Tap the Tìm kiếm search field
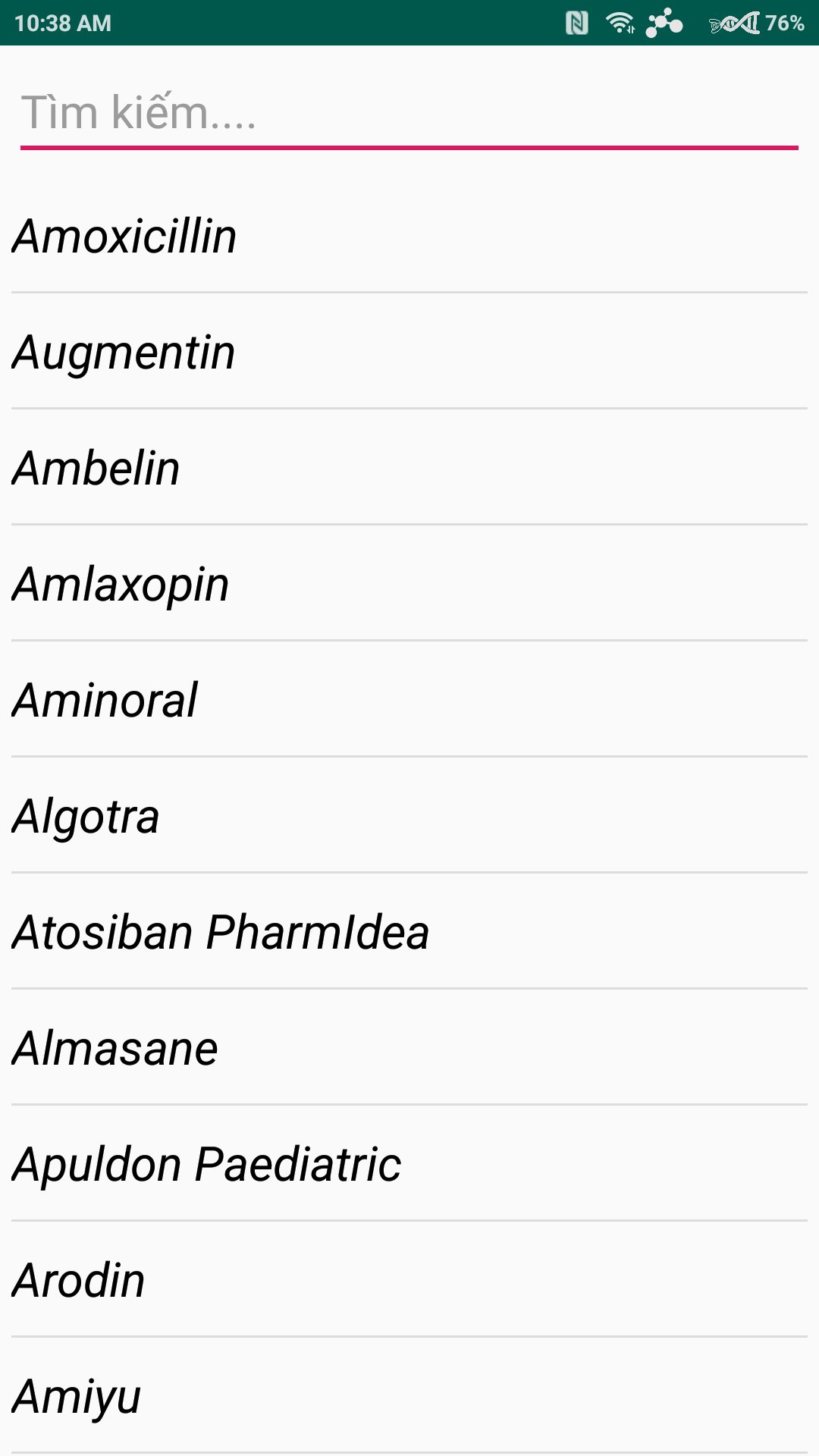The width and height of the screenshot is (819, 1456). tap(409, 114)
